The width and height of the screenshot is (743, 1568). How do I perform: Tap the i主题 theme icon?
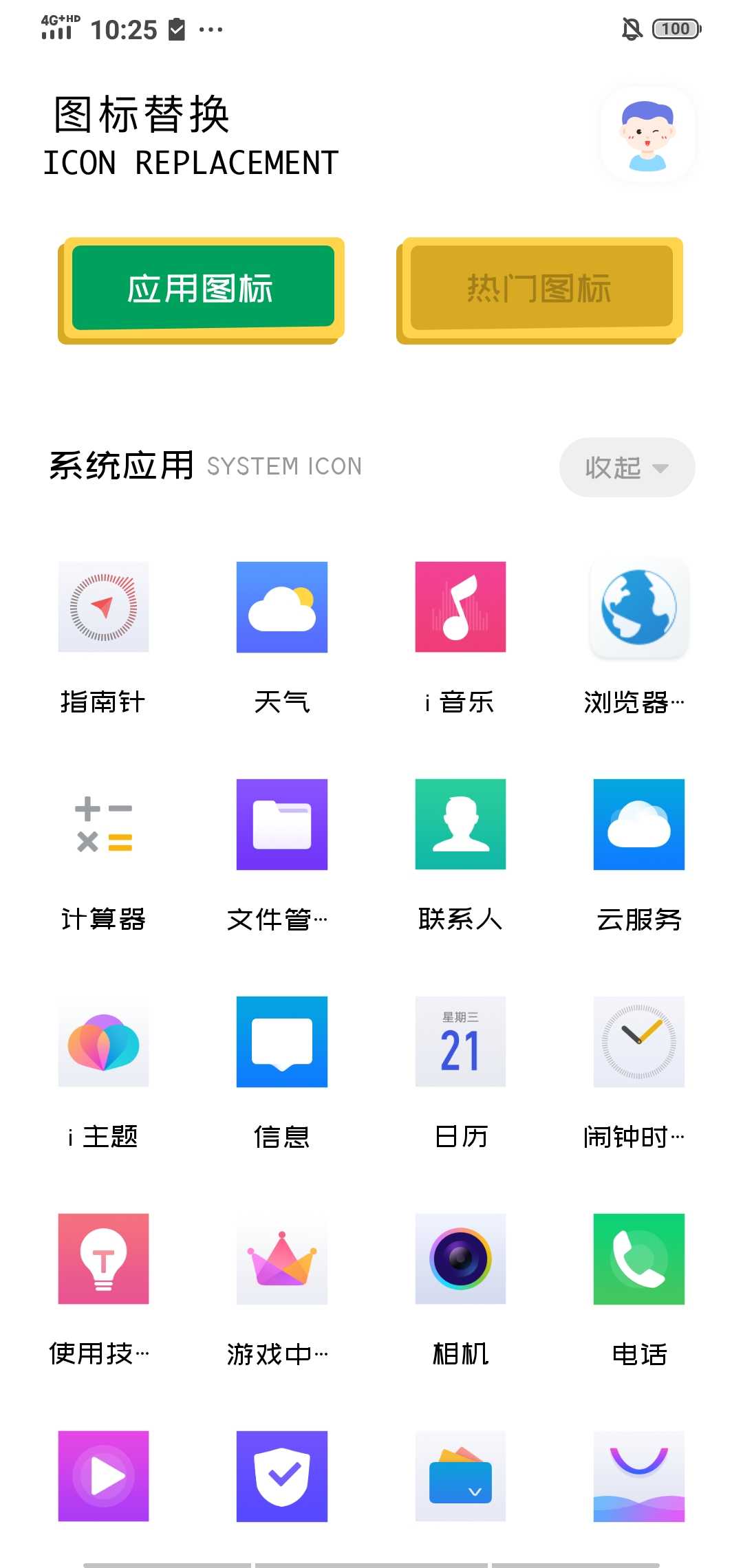click(x=103, y=1042)
